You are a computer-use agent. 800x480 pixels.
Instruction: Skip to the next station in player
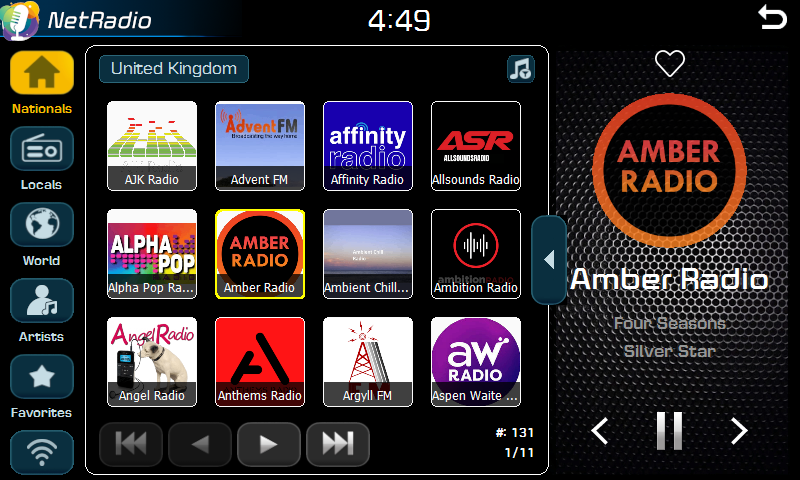pyautogui.click(x=739, y=431)
